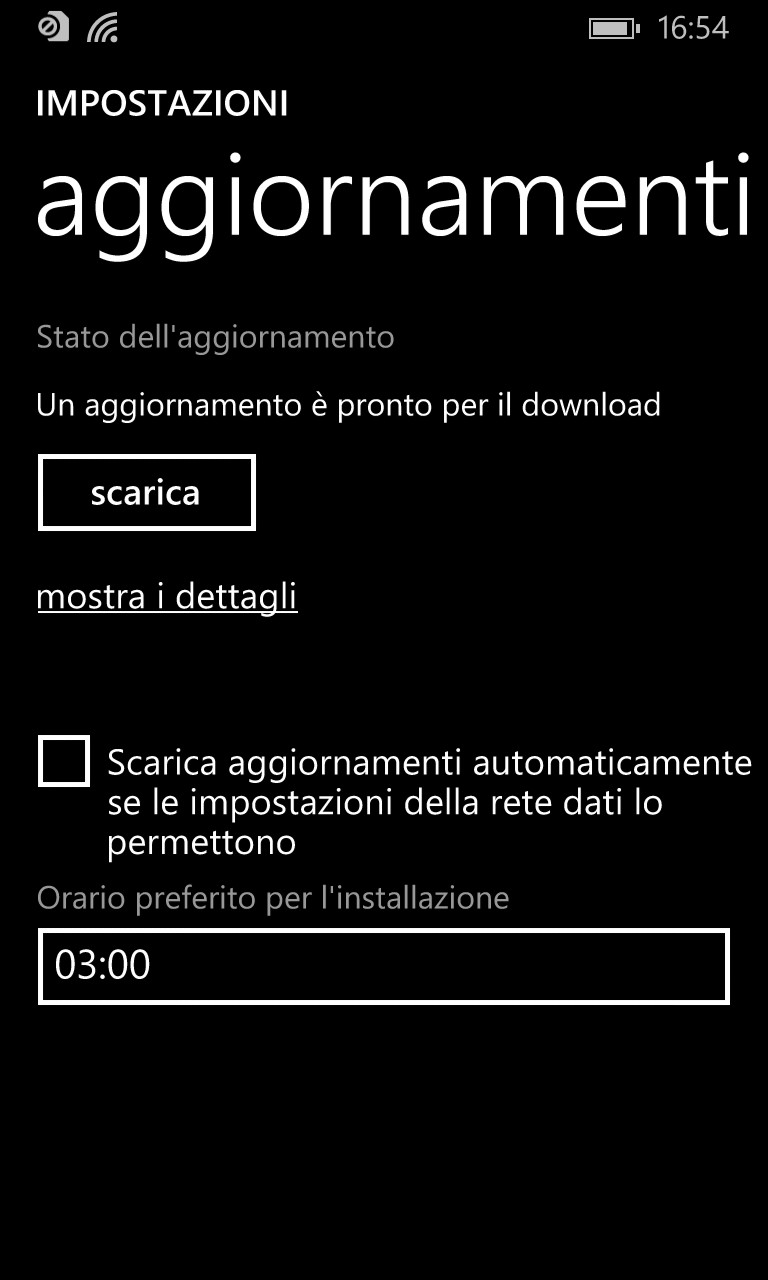Screen dimensions: 768x1280
Task: Open the mostra i dettagli link
Action: 167,597
